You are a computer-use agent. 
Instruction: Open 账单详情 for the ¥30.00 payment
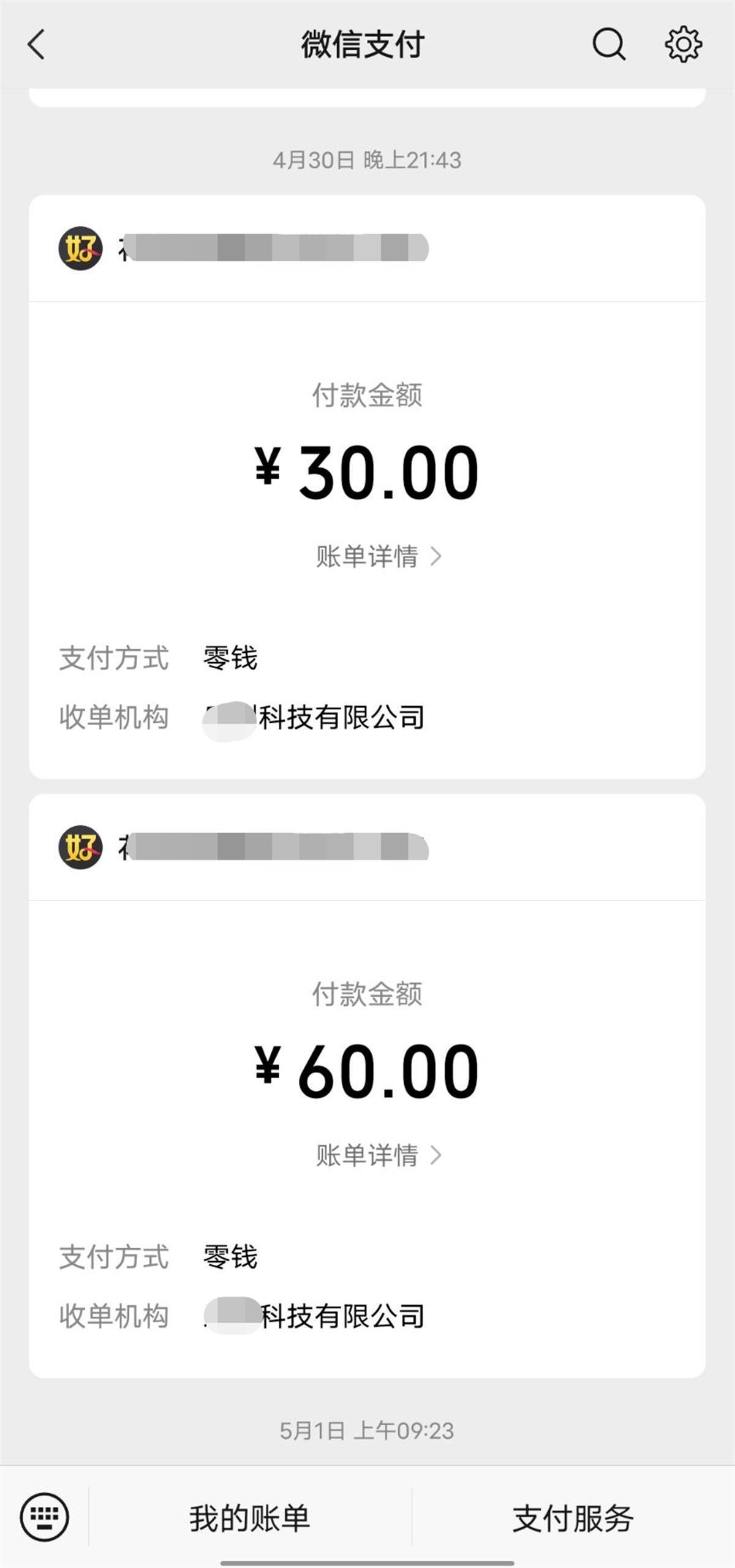tap(379, 556)
